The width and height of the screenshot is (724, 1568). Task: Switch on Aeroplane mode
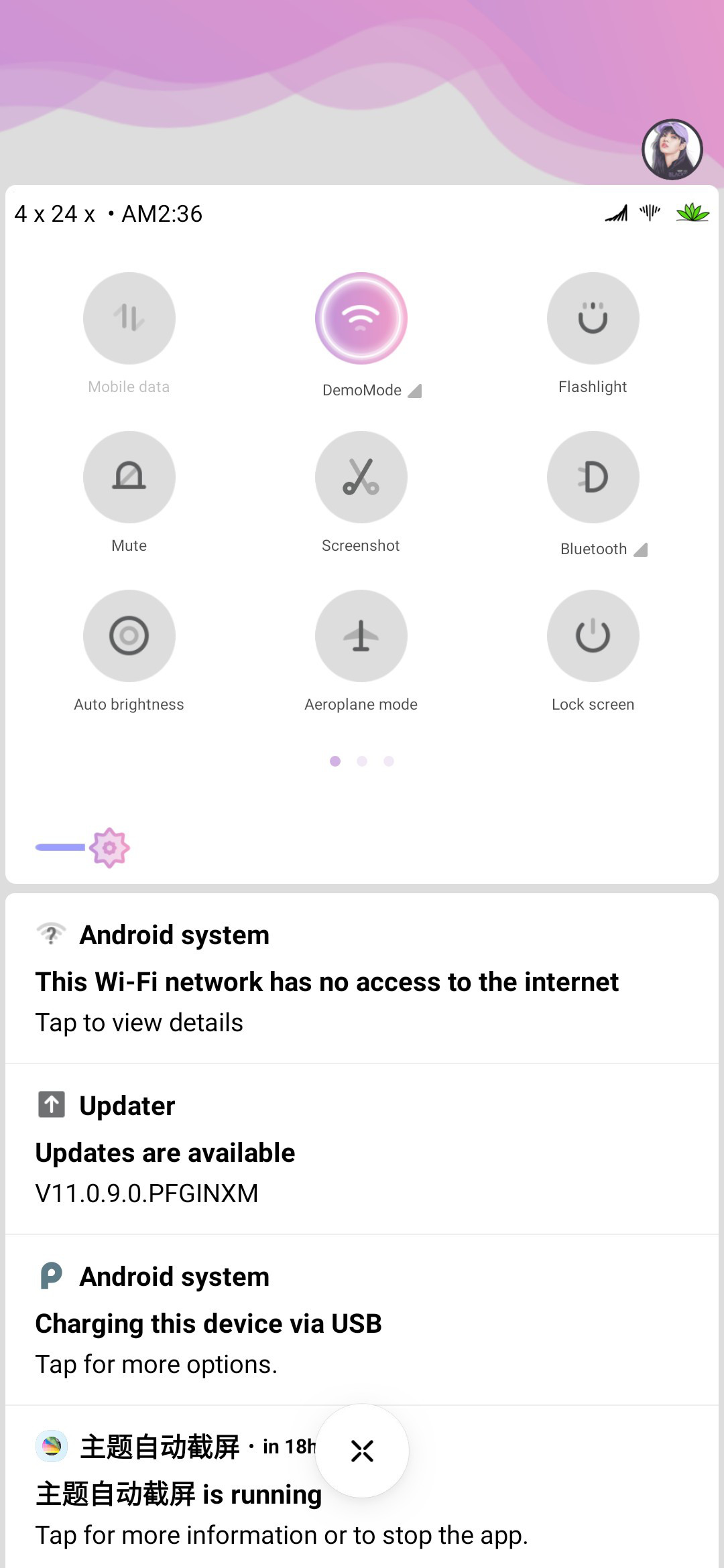(x=361, y=636)
